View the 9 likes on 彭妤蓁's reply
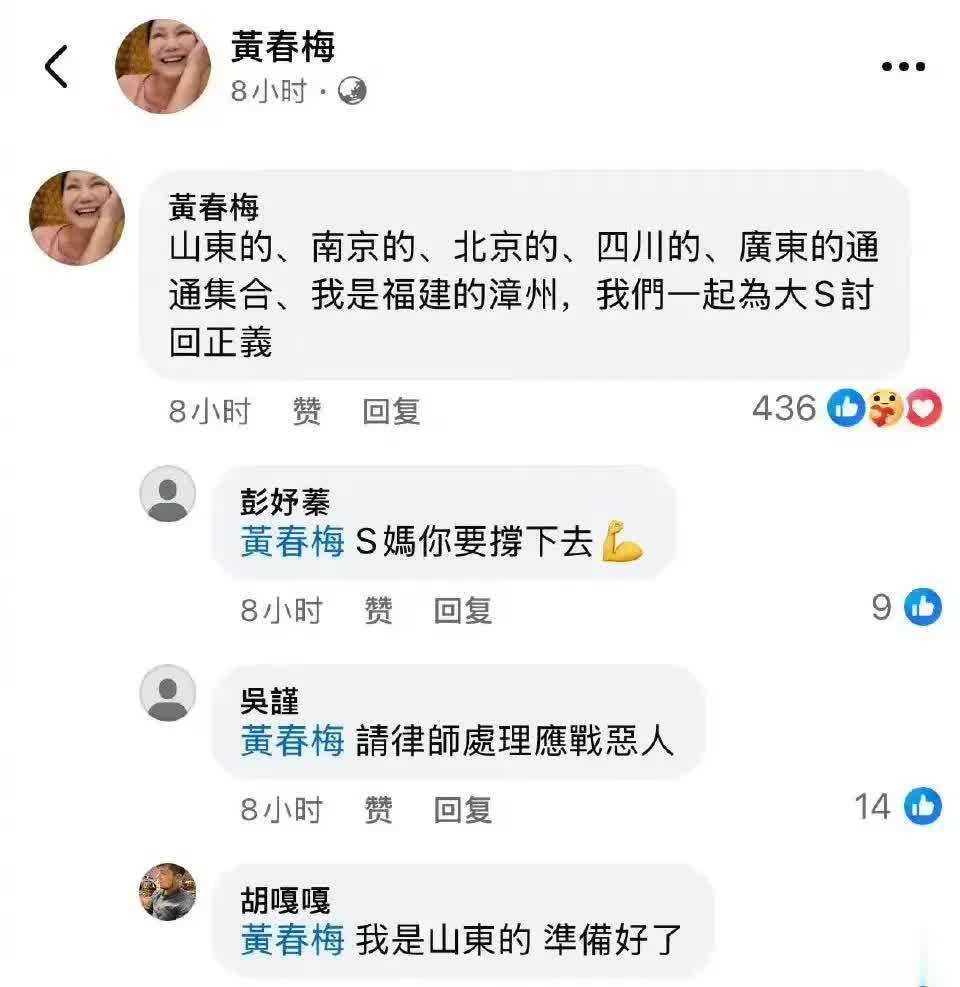This screenshot has height=987, width=960. 907,606
